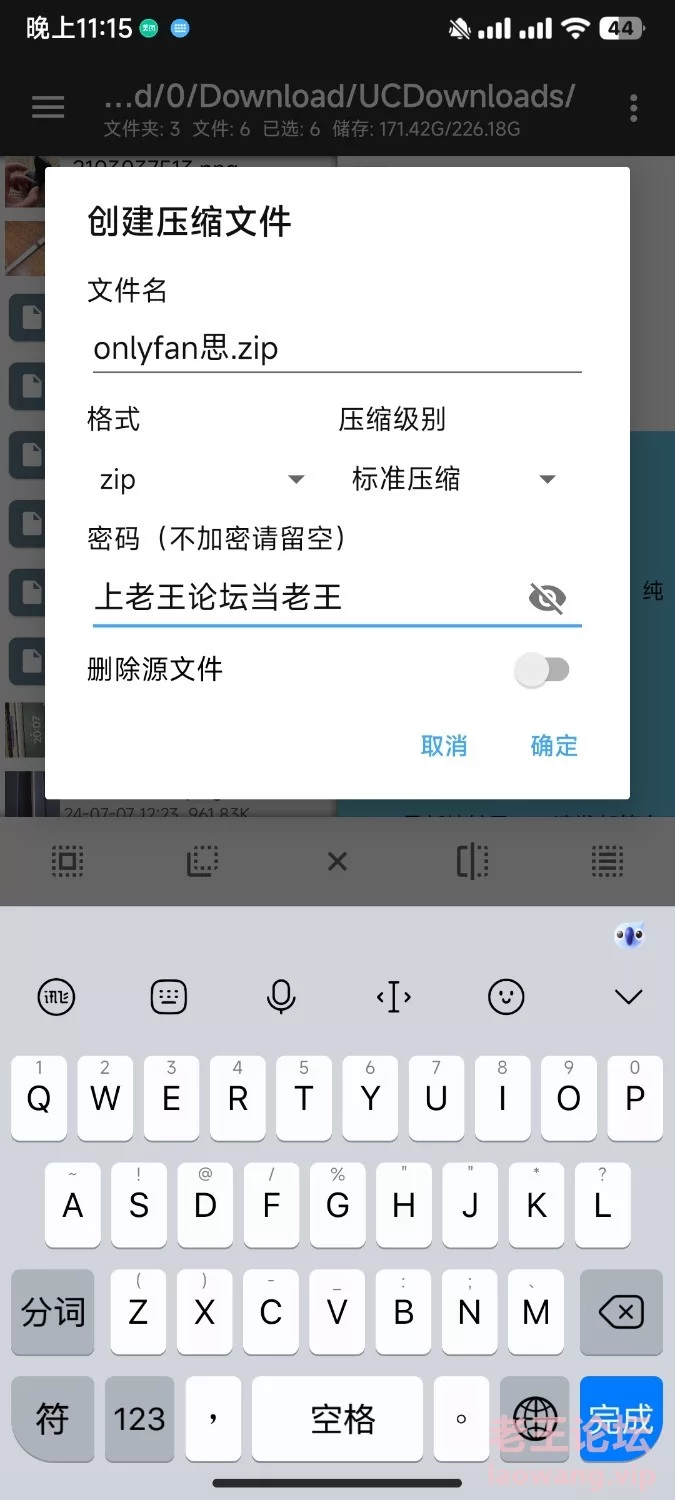The image size is (675, 1500).
Task: Tap the 空格 space key
Action: tap(343, 1418)
